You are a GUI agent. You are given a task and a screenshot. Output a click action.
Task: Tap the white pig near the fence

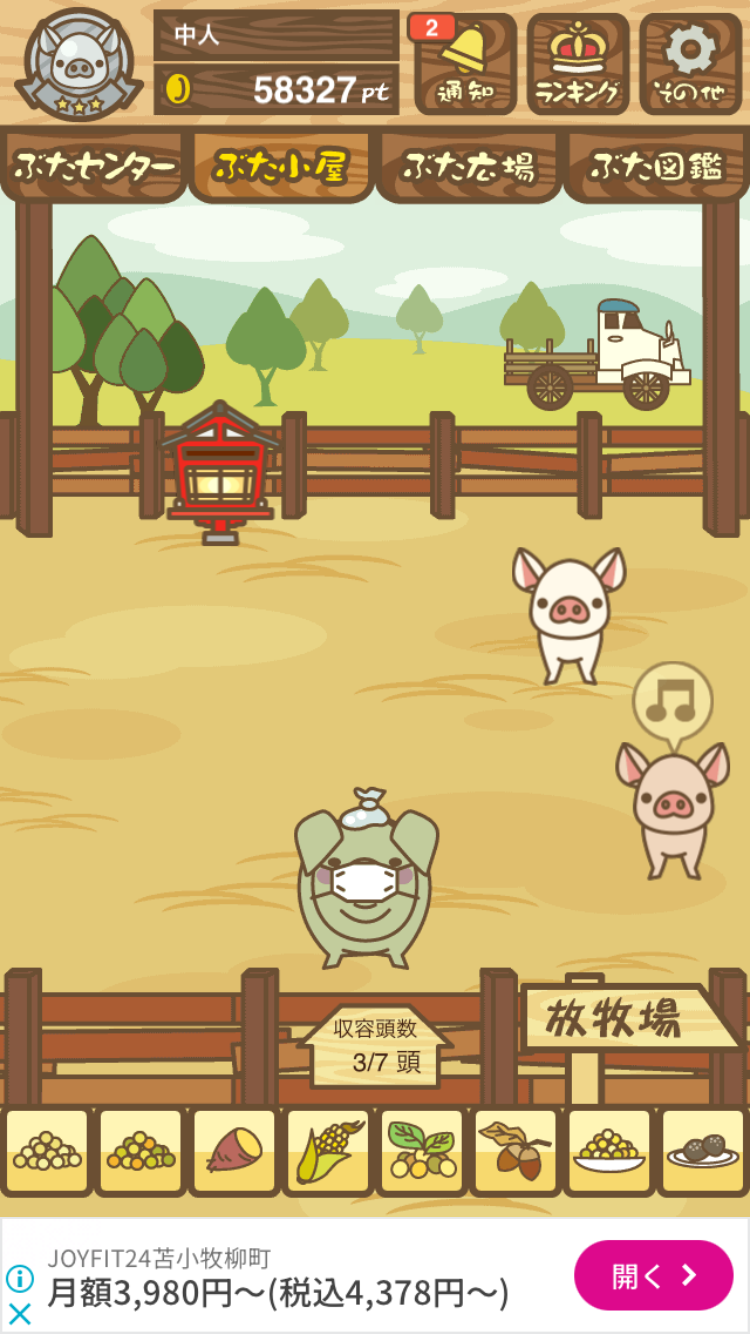[x=568, y=612]
